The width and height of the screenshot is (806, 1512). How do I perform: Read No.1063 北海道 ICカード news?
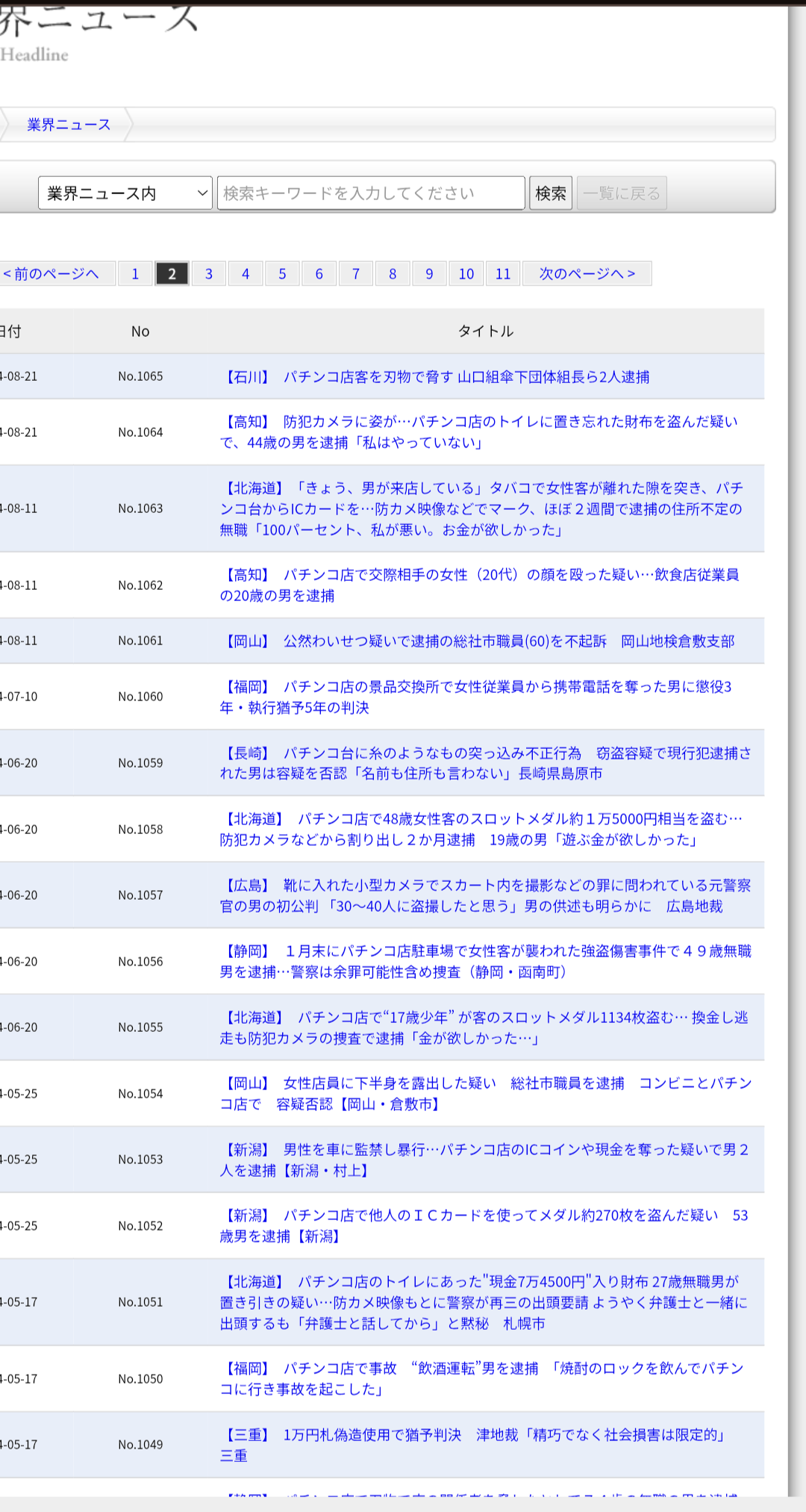click(482, 509)
